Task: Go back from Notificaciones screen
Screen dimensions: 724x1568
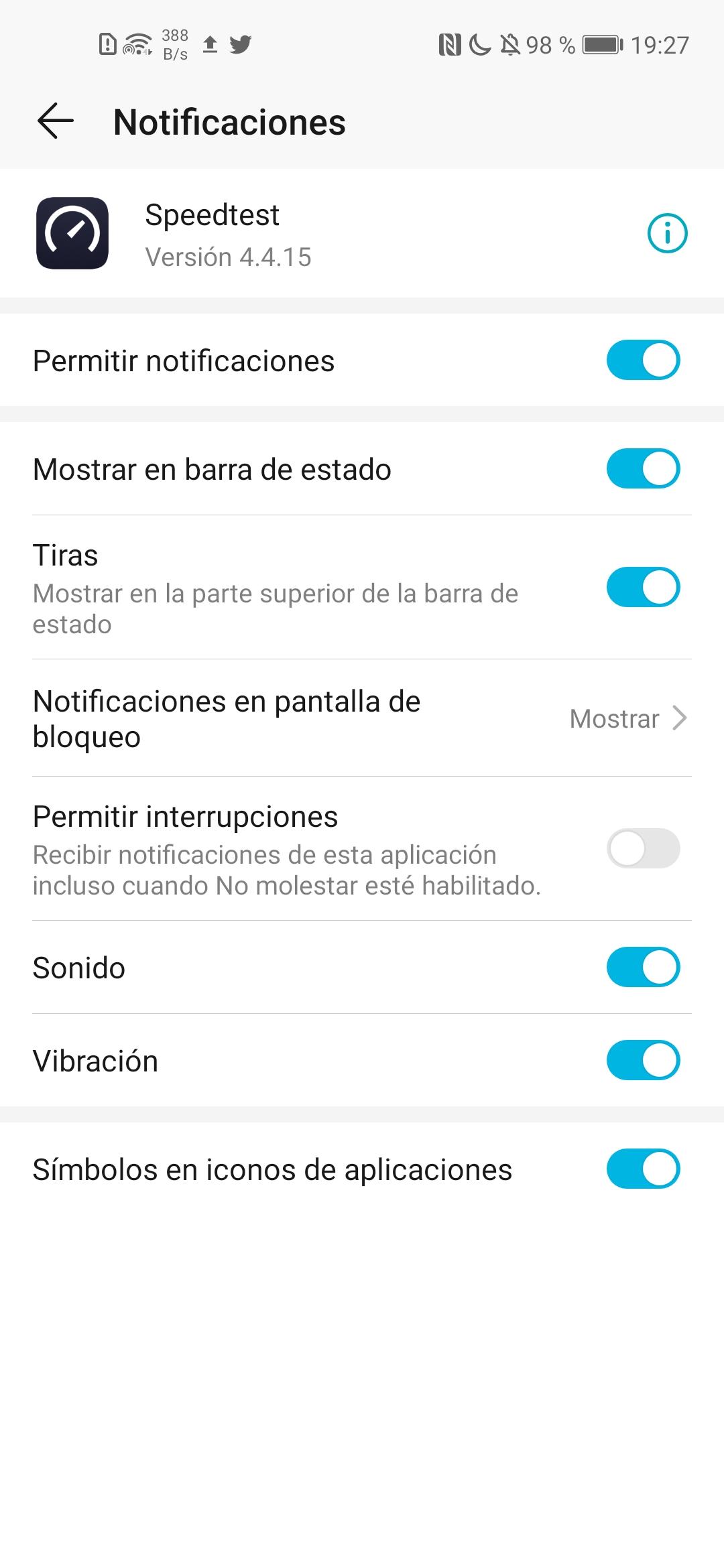Action: coord(56,121)
